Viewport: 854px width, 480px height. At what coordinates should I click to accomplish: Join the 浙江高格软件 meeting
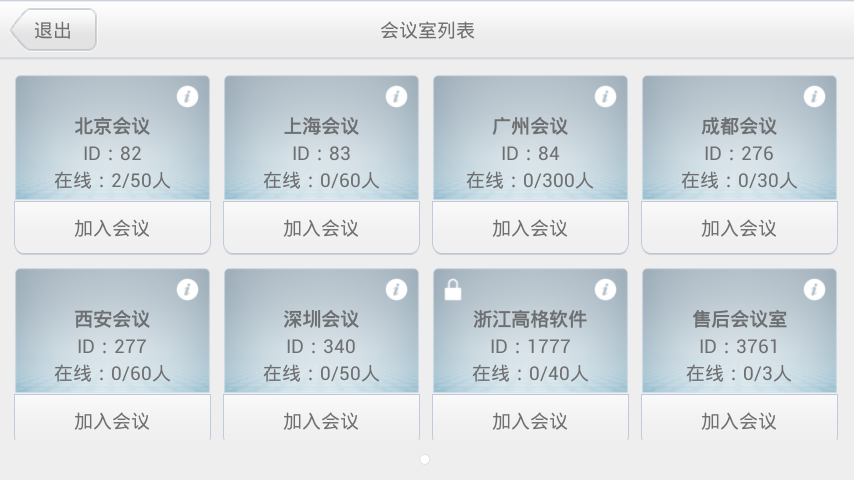pyautogui.click(x=530, y=420)
